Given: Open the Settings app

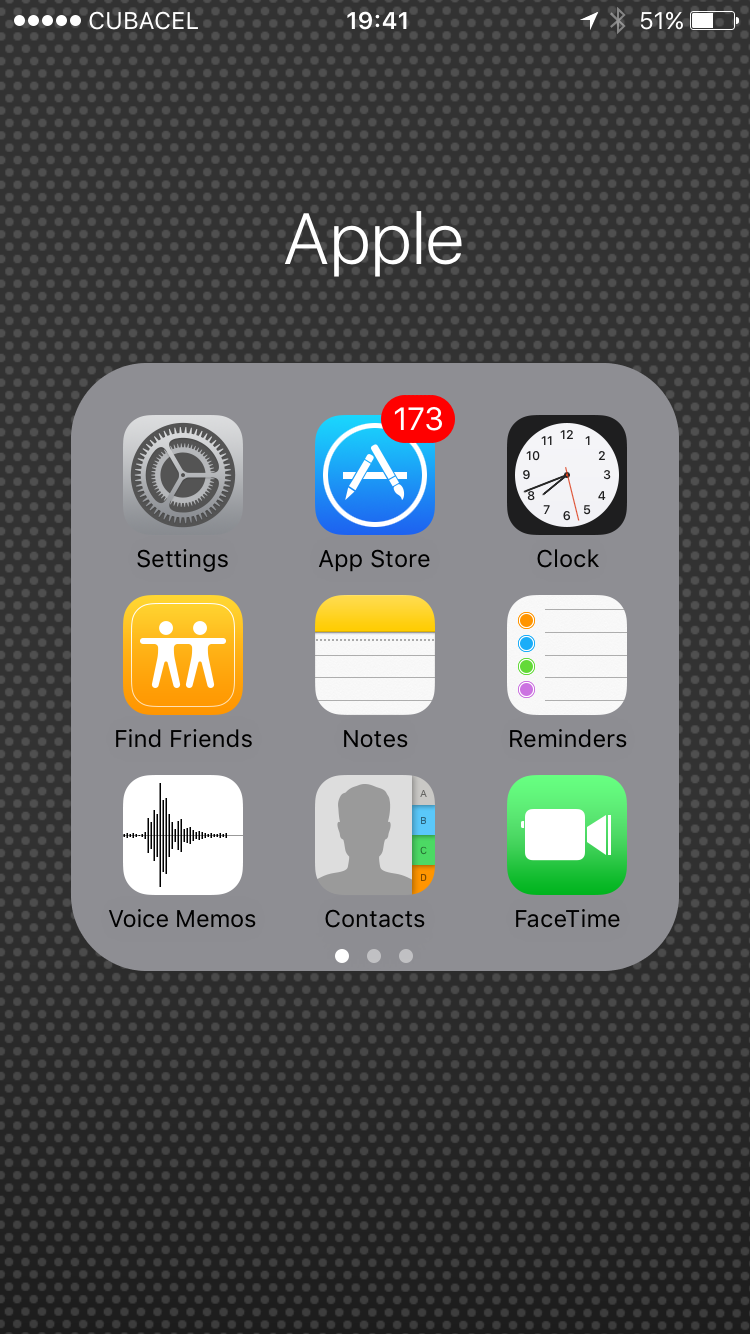Looking at the screenshot, I should click(183, 475).
